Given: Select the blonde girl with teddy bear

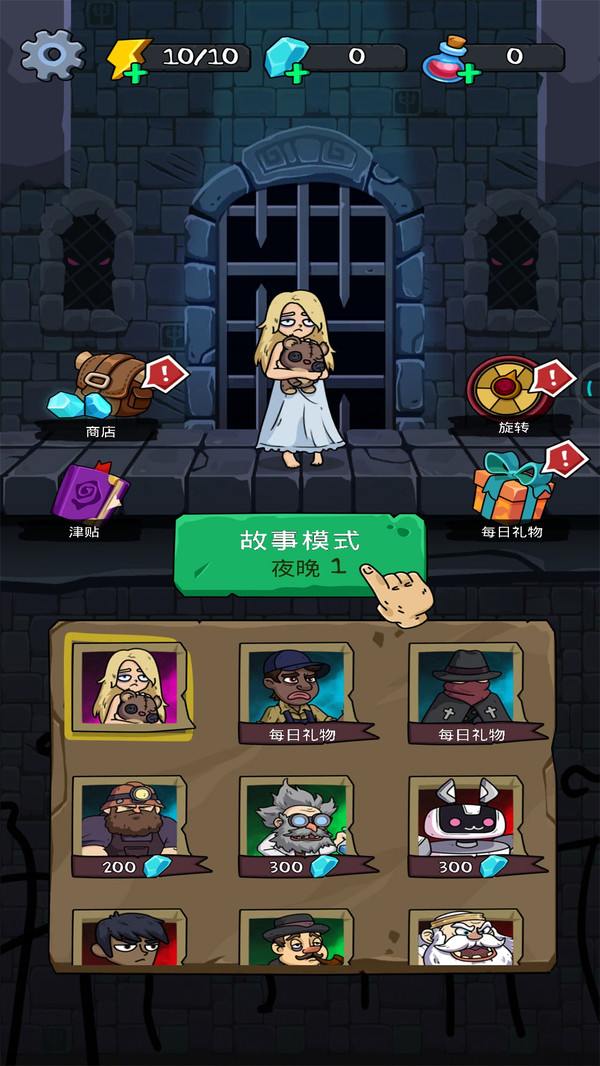Looking at the screenshot, I should click(x=129, y=686).
